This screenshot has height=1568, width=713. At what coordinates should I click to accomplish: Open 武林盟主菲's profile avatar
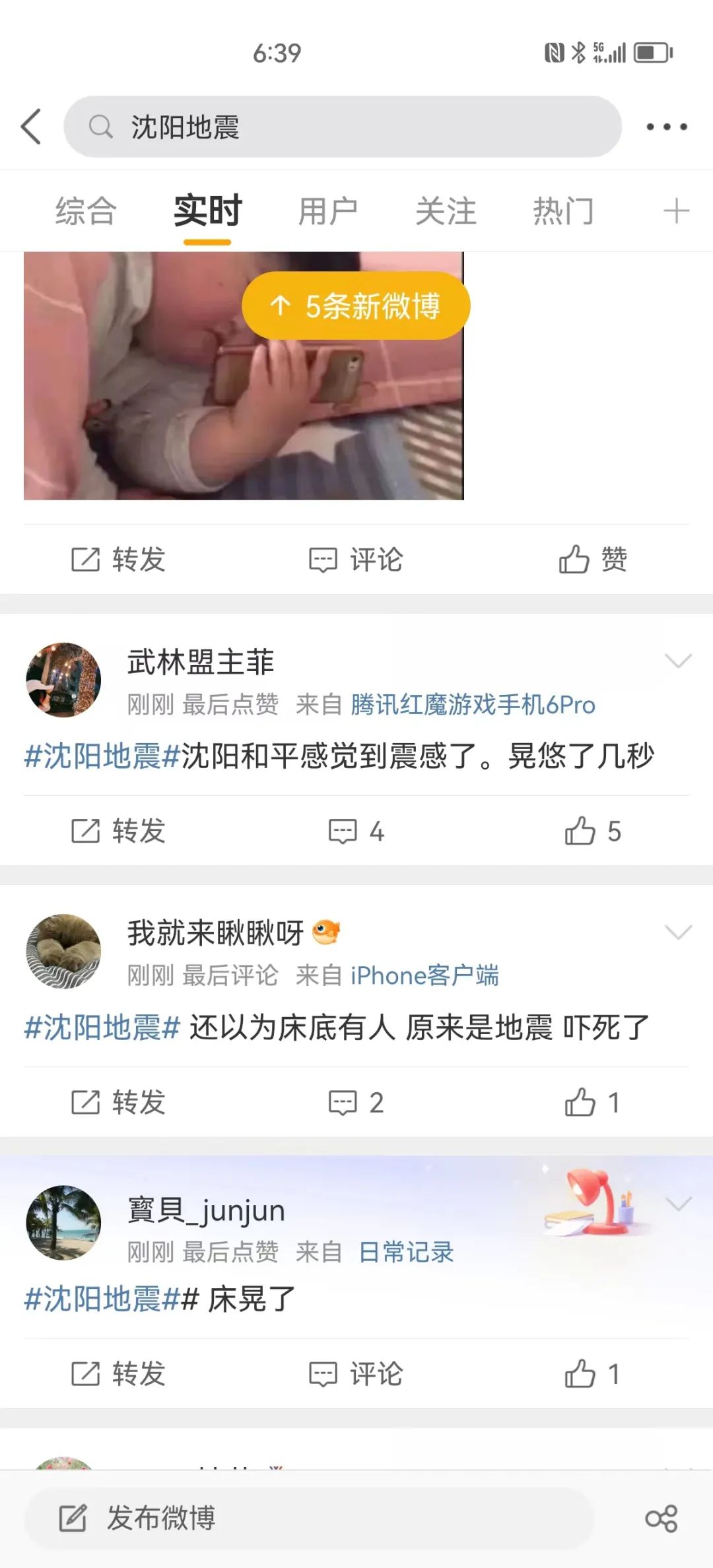63,680
